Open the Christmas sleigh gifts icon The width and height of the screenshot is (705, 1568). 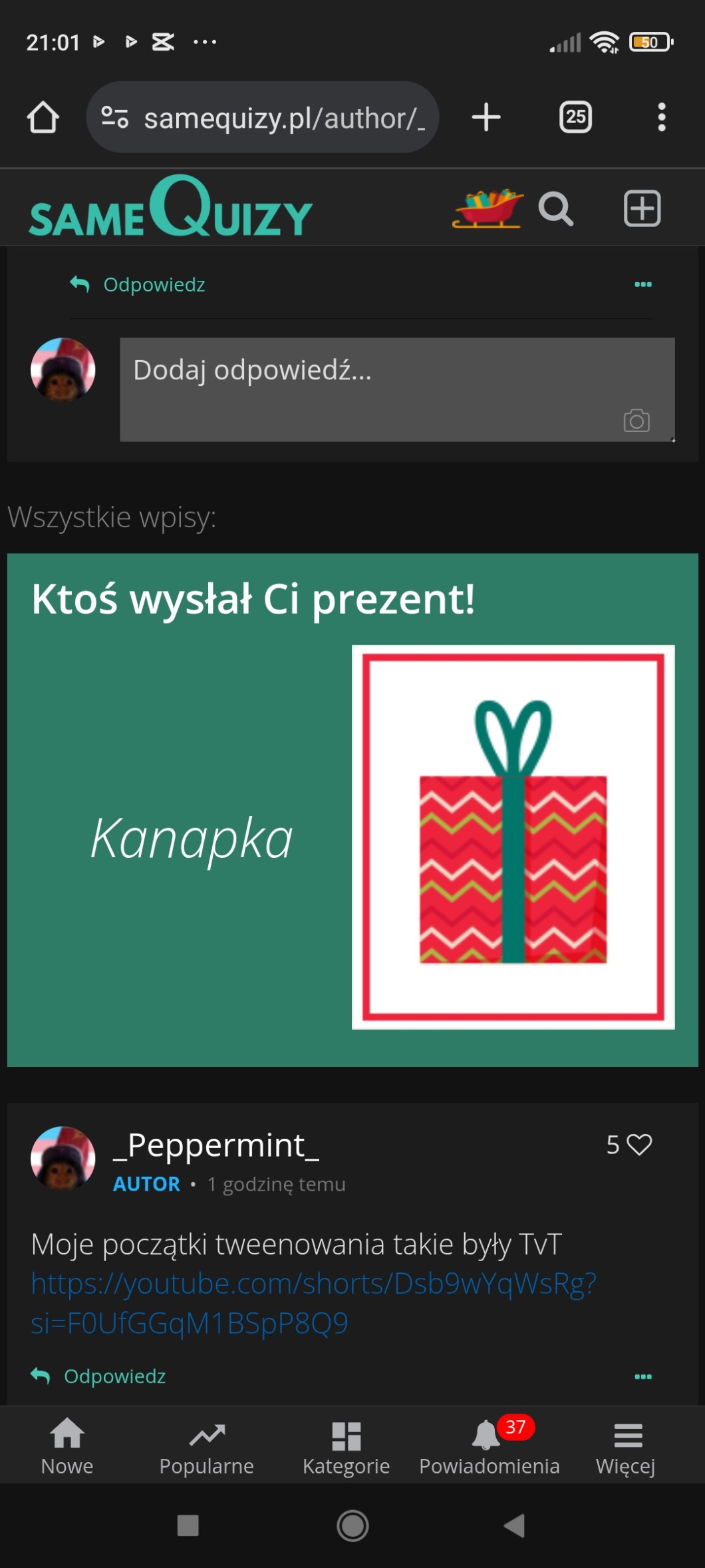(x=488, y=208)
